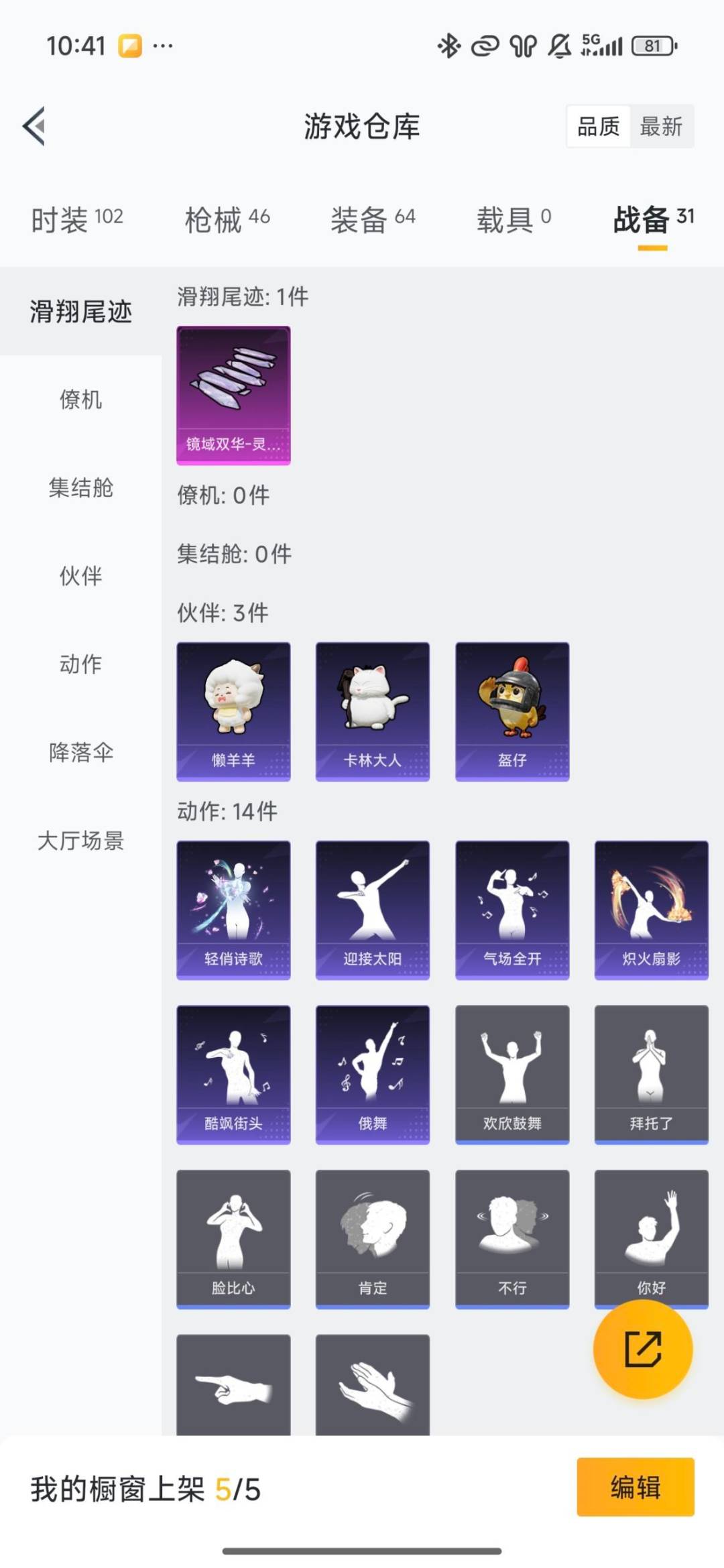This screenshot has height=1568, width=724.
Task: Open the 集结舱 sidebar category
Action: point(82,489)
